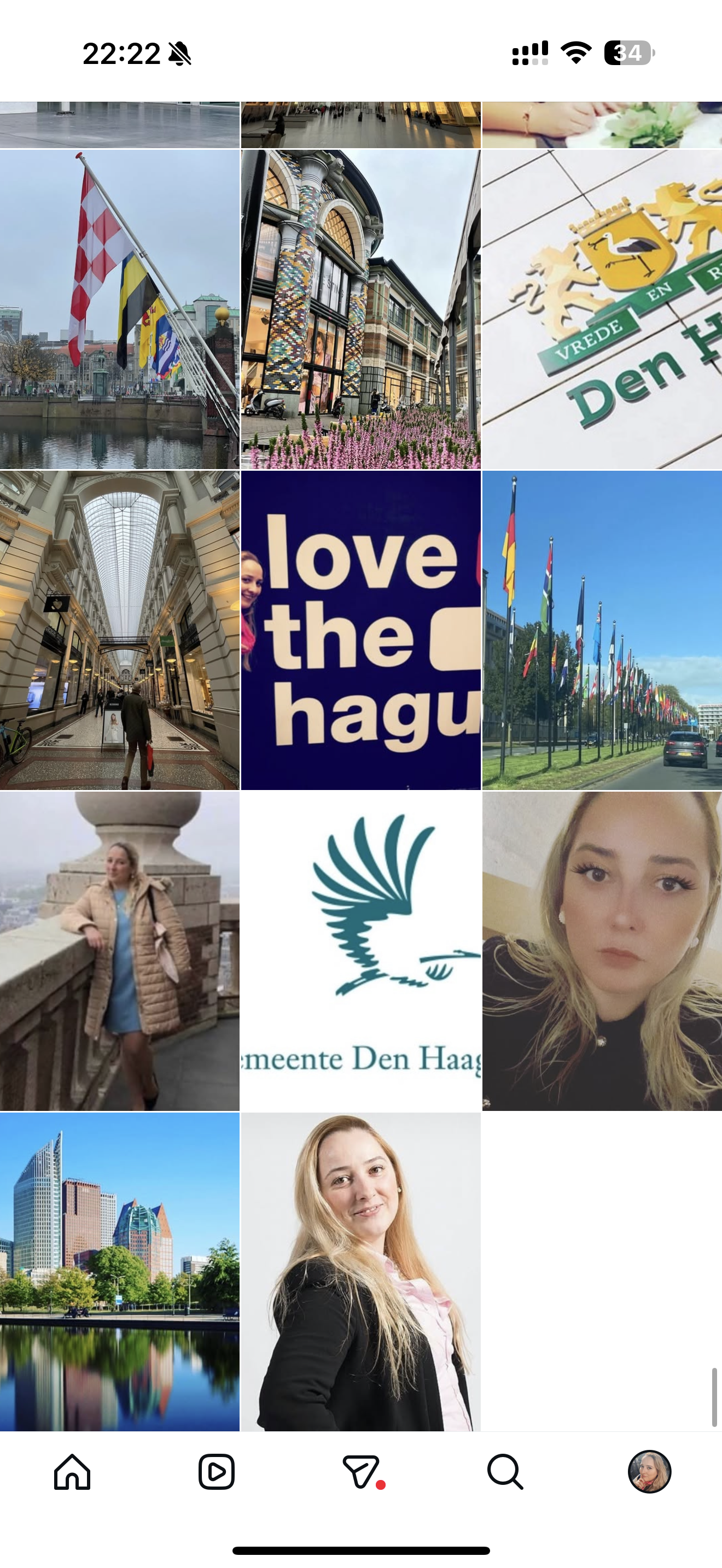Go to the Home feed tab

(x=72, y=1472)
